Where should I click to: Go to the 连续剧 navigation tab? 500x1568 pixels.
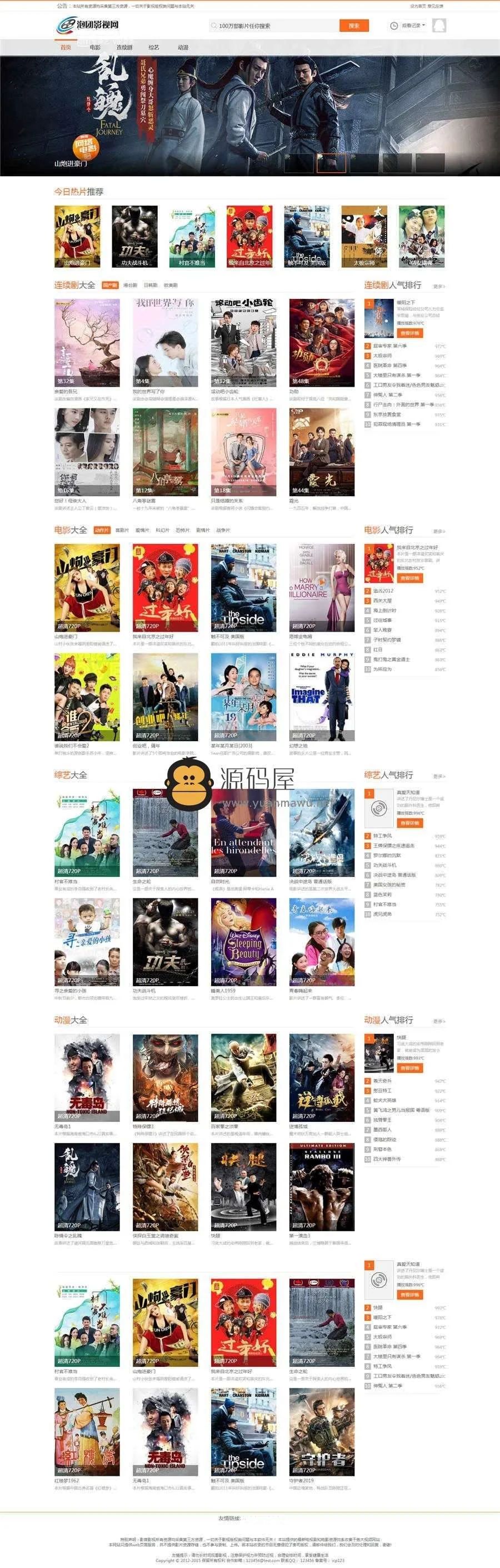[x=124, y=47]
